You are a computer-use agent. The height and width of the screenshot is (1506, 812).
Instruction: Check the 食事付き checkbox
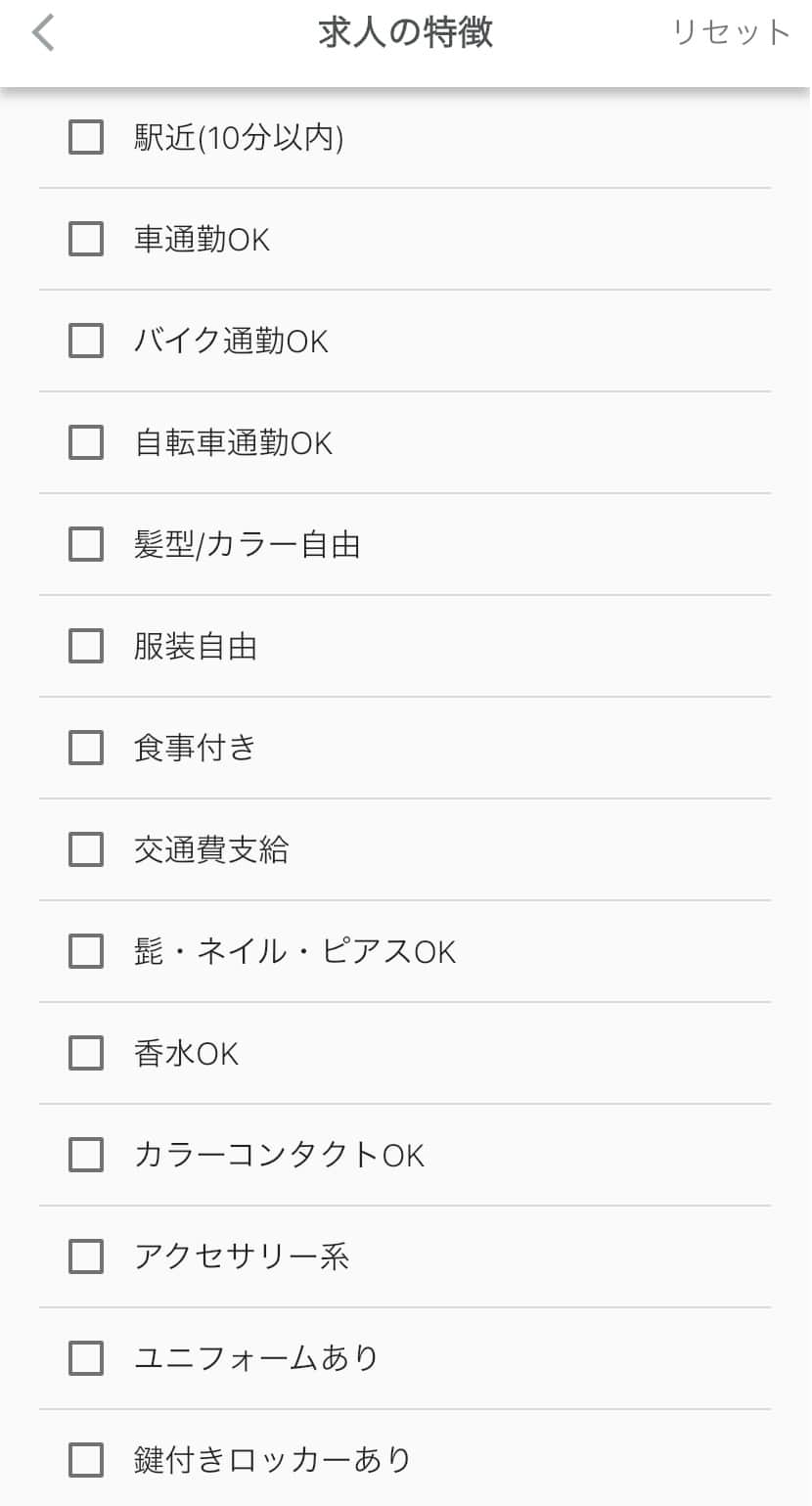pyautogui.click(x=85, y=748)
